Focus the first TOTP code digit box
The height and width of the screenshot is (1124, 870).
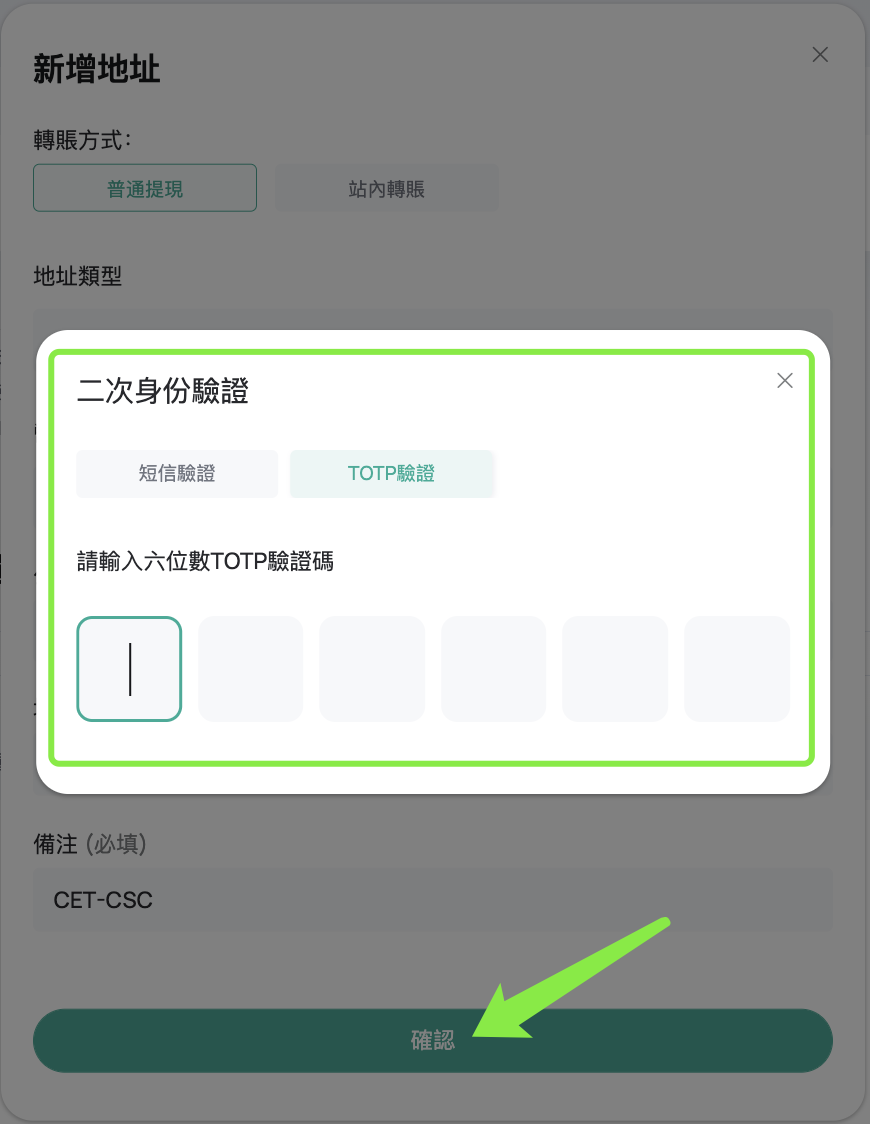[x=129, y=669]
